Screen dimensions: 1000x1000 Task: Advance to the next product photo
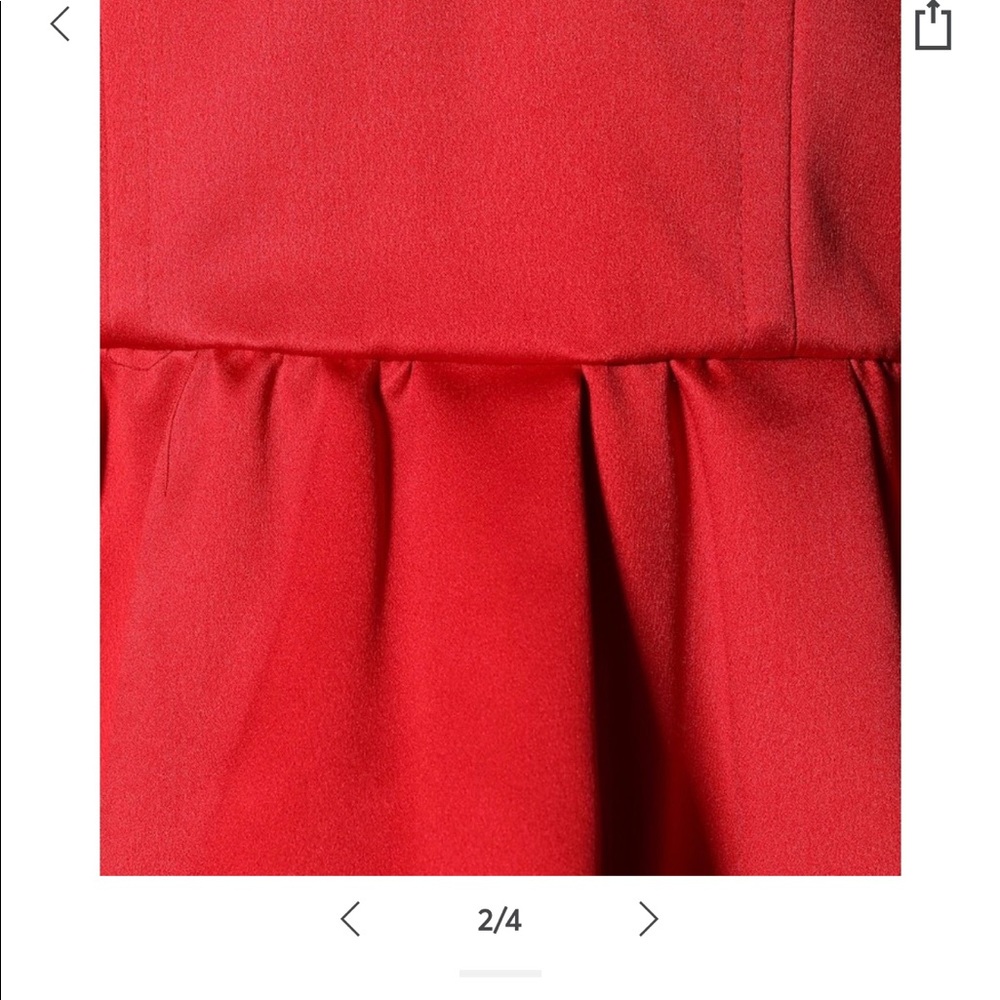649,919
